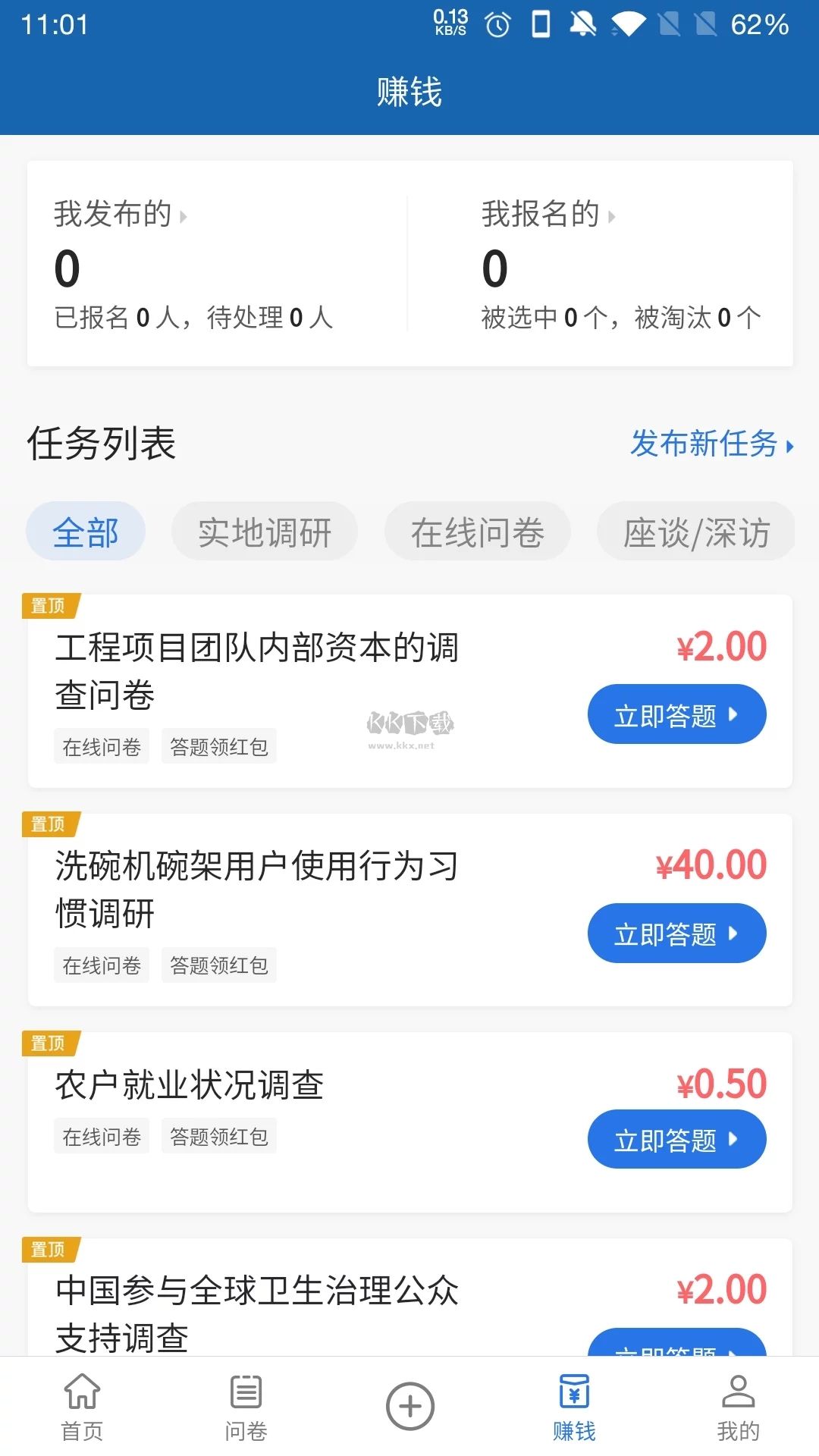Viewport: 819px width, 1456px height.
Task: Open the 我的 profile icon
Action: (736, 1407)
